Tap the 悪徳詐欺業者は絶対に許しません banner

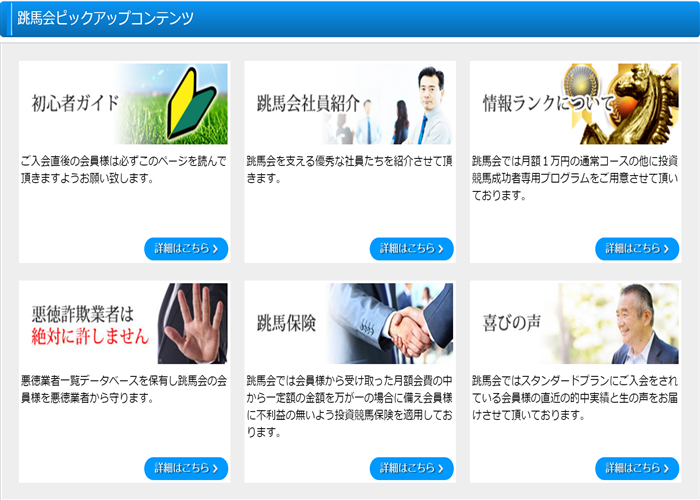(x=124, y=323)
